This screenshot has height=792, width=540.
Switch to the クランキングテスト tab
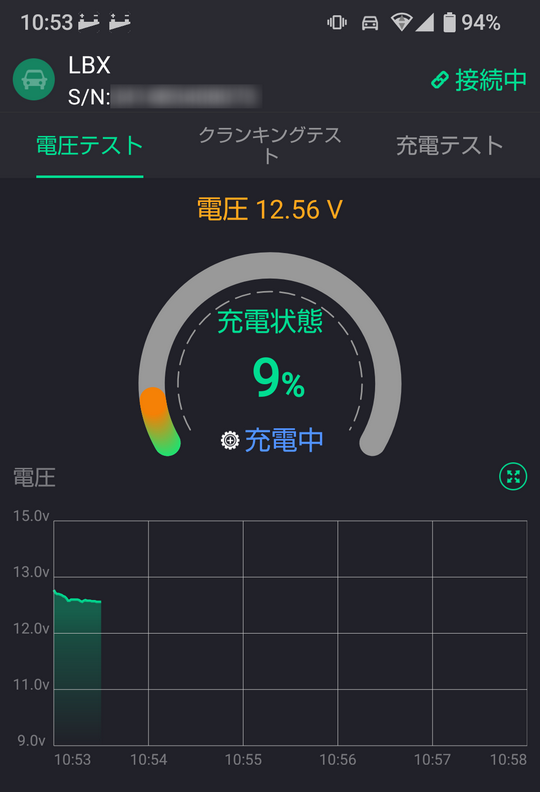point(270,145)
